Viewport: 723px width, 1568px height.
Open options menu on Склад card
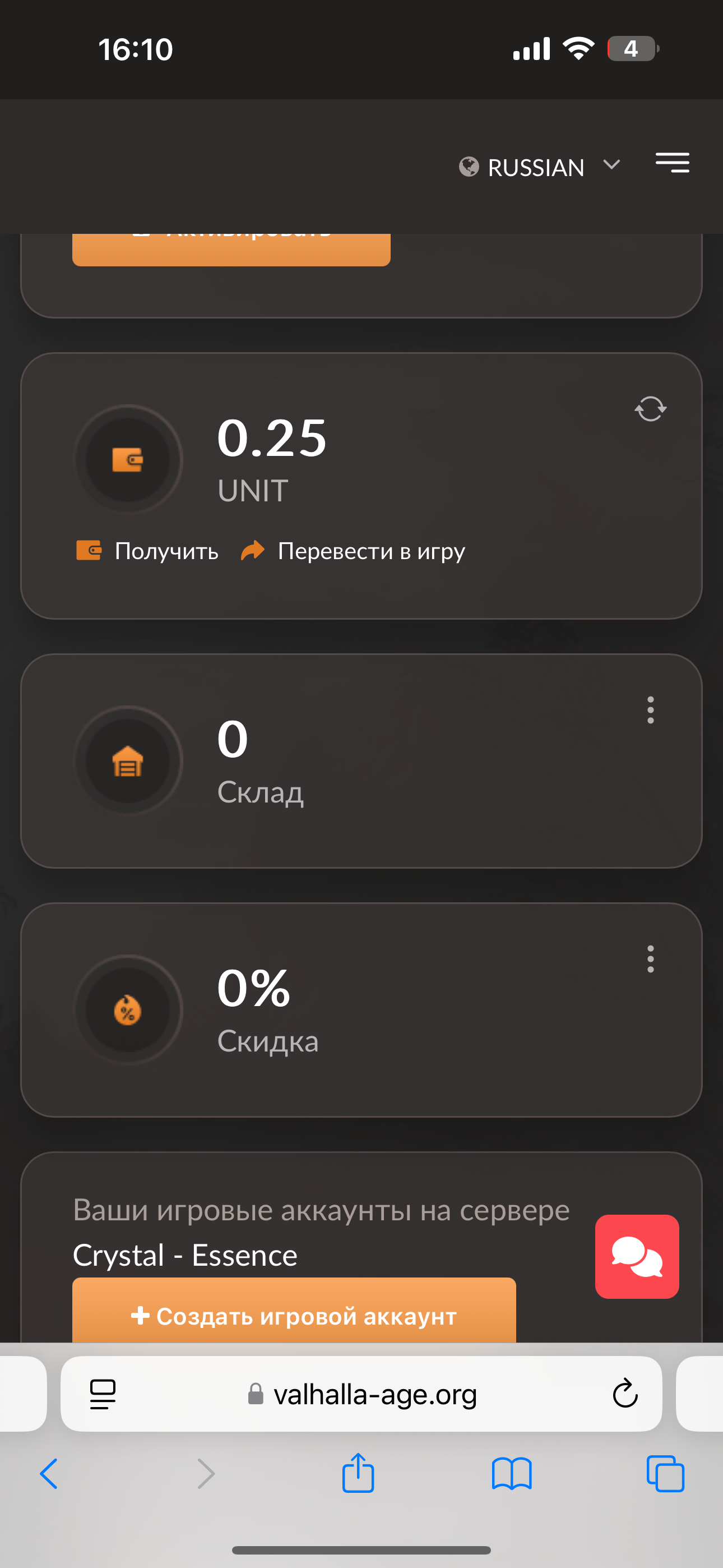(650, 710)
